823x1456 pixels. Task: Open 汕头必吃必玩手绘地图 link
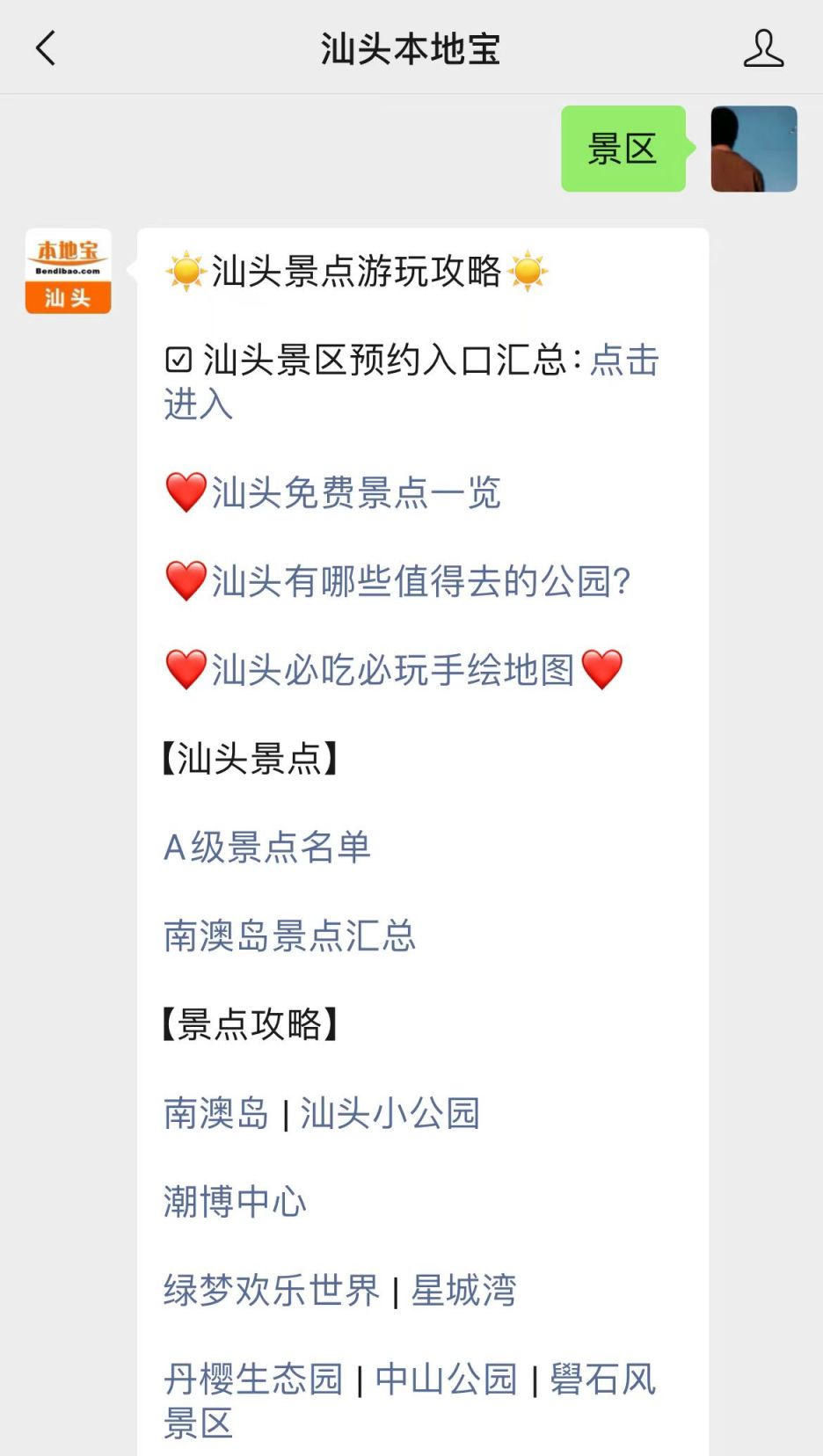point(392,670)
